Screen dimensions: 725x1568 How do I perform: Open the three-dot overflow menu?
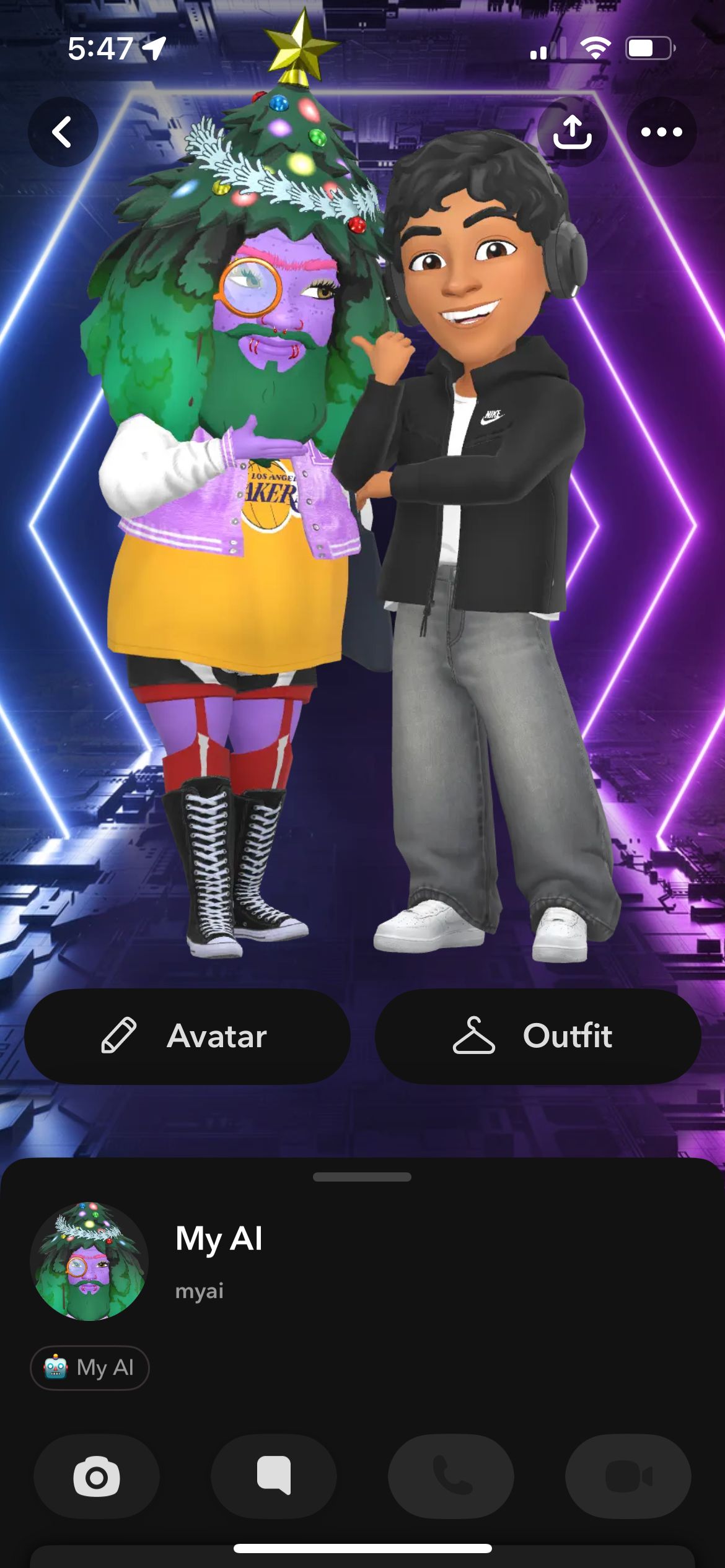(661, 132)
